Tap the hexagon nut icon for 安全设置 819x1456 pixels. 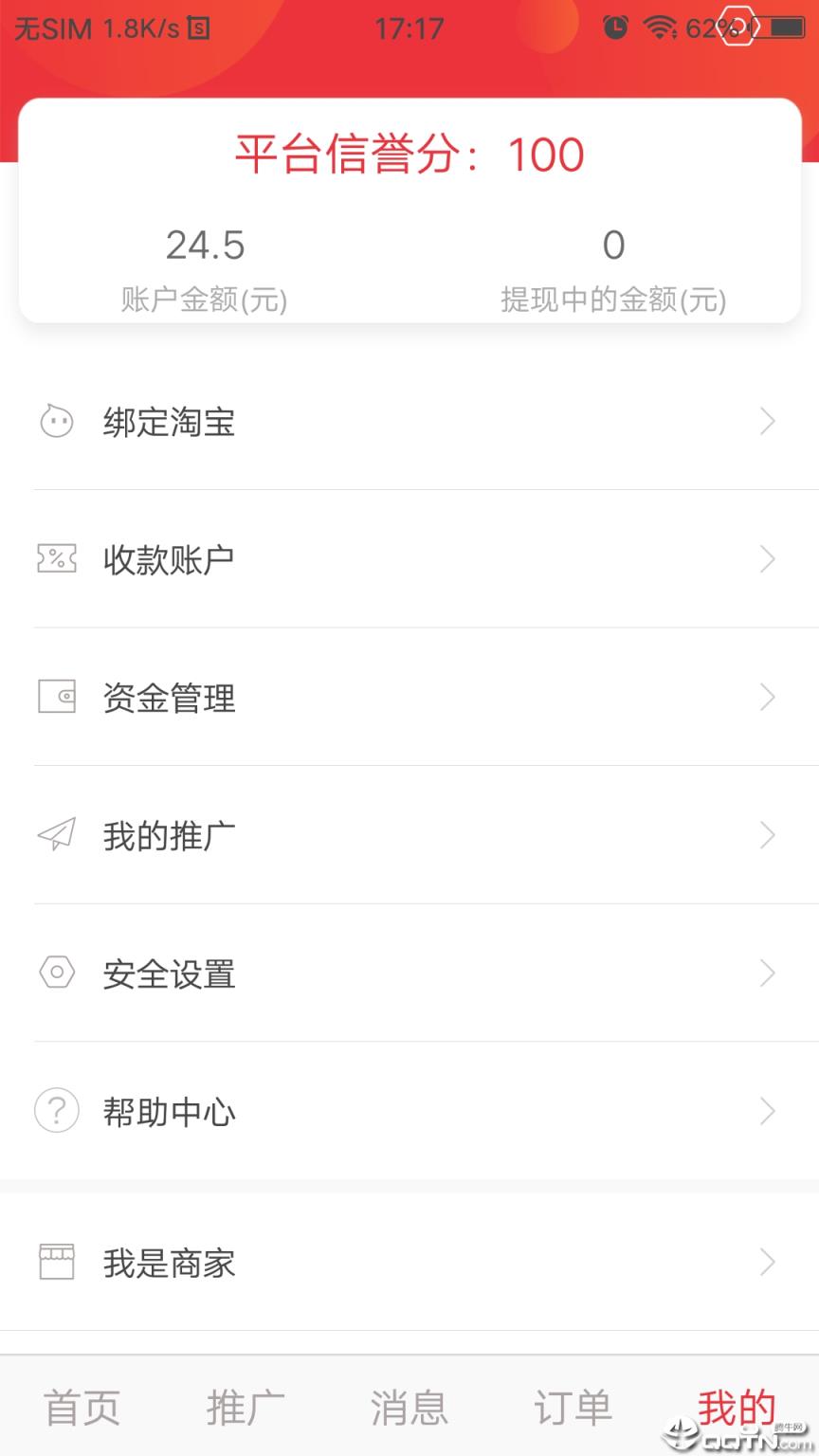coord(56,973)
